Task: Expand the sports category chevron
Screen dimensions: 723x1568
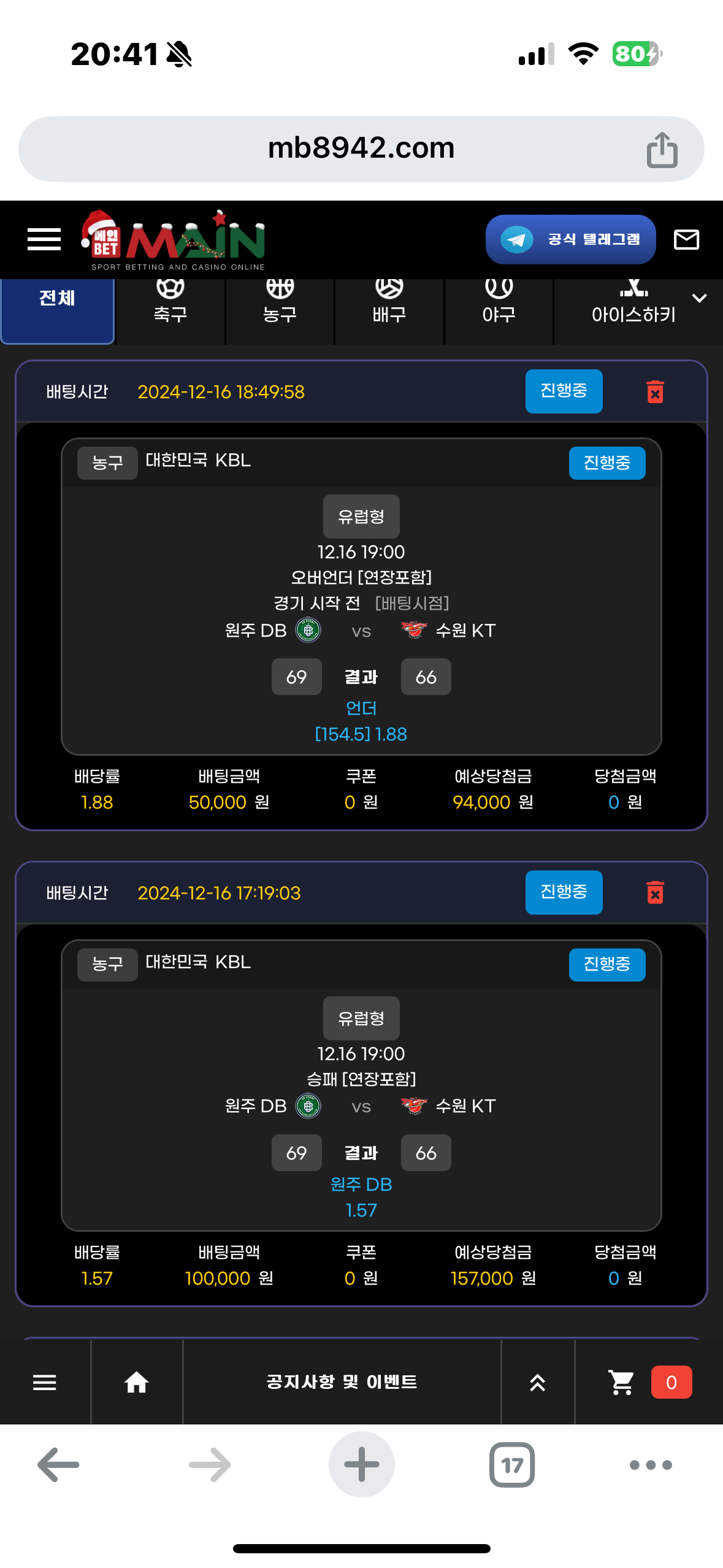Action: (699, 298)
